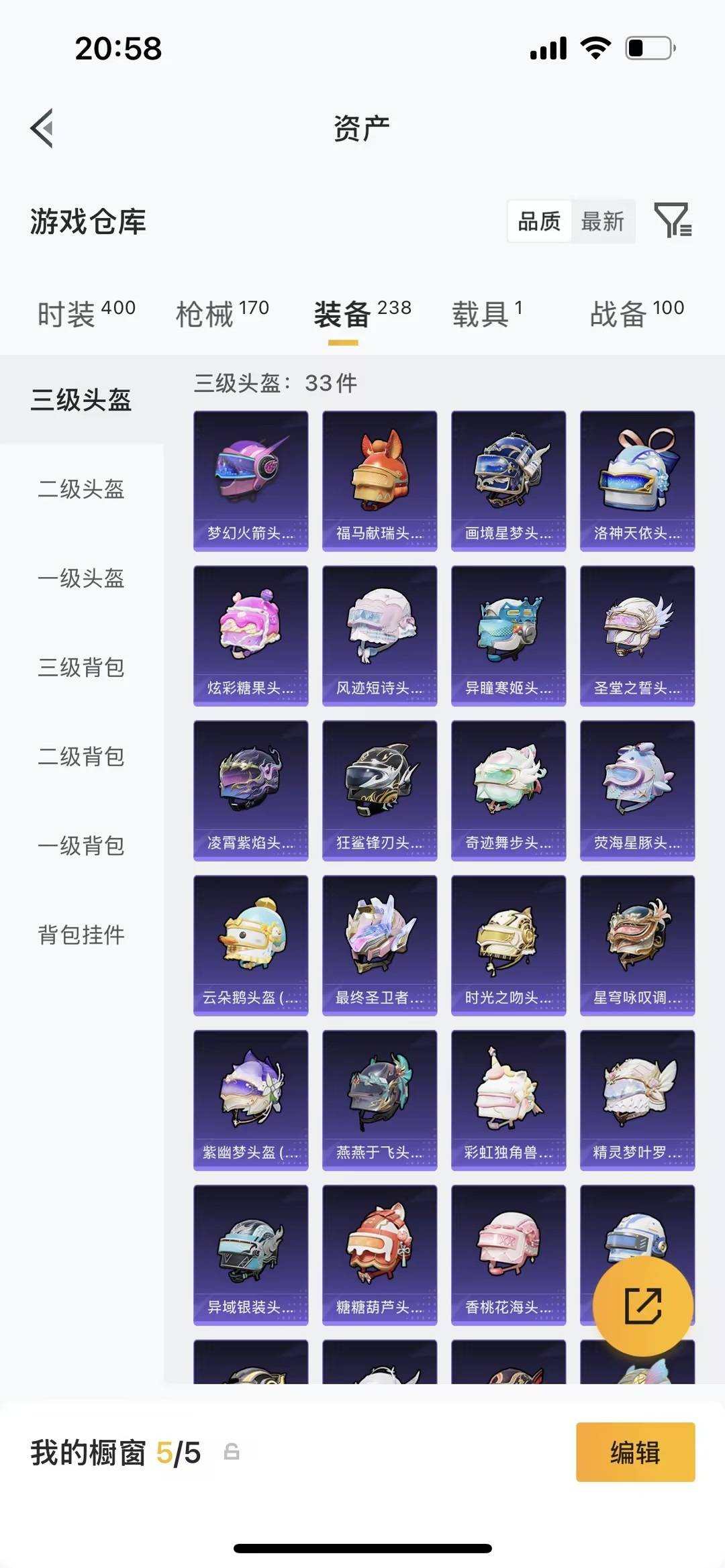Switch sorting to 最新
Viewport: 725px width, 1568px height.
click(603, 221)
